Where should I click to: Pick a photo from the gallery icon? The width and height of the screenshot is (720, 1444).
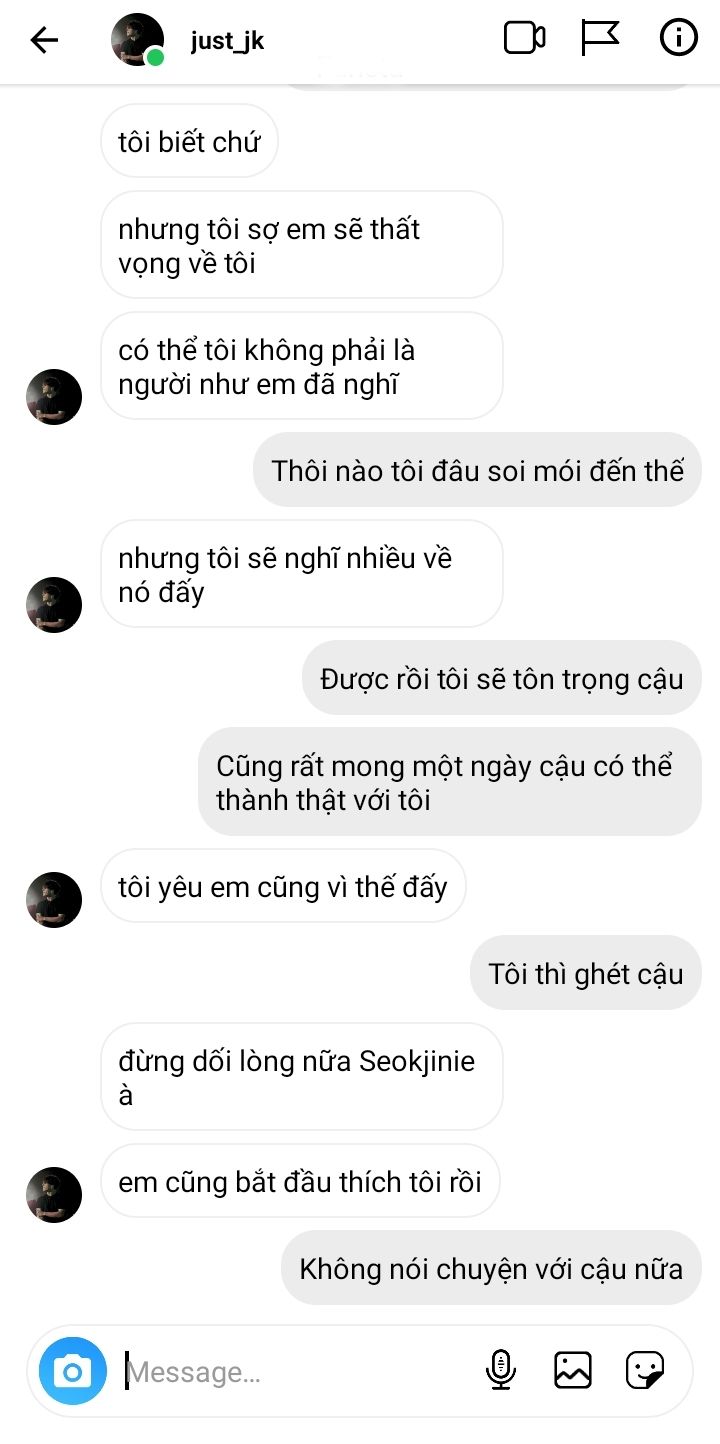[573, 1370]
